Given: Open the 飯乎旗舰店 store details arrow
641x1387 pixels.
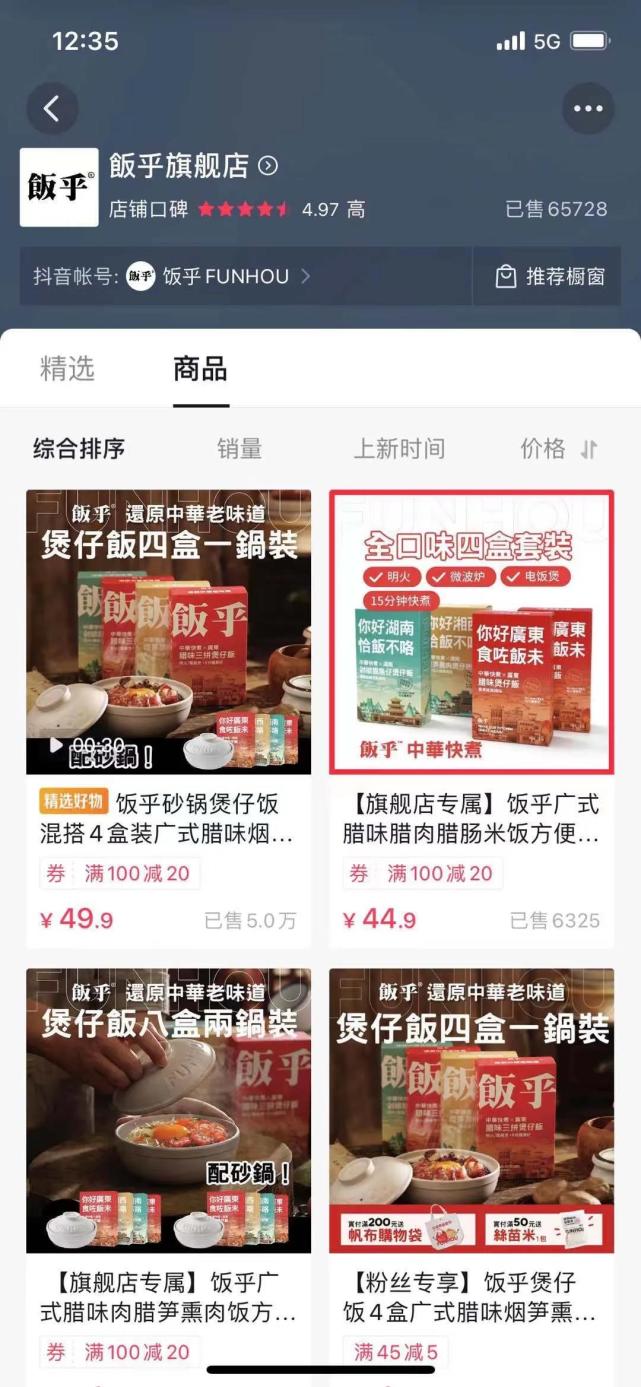Looking at the screenshot, I should click(x=268, y=166).
